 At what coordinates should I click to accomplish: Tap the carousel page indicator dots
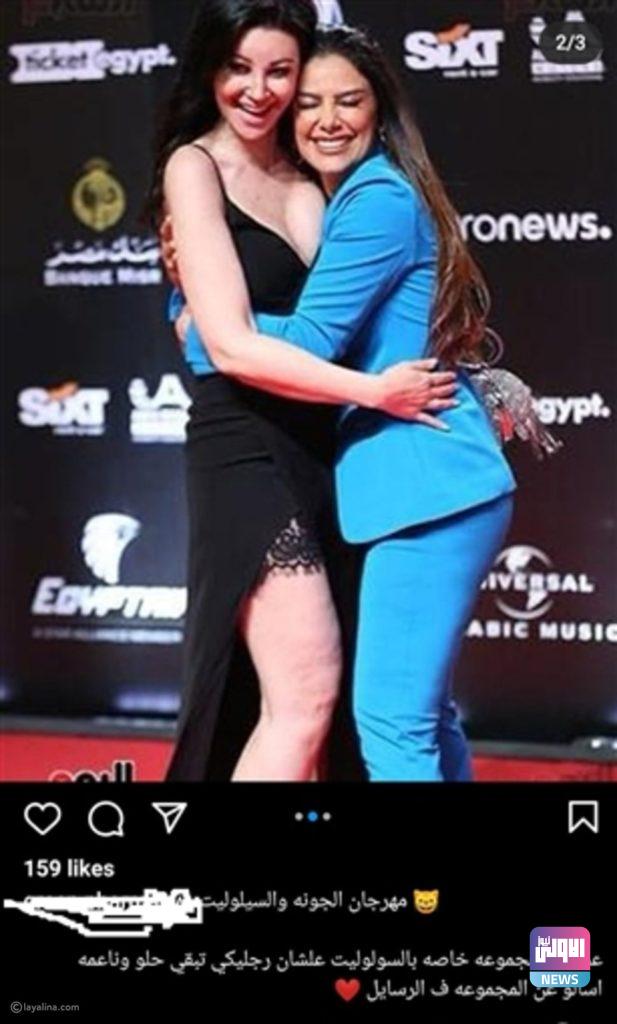point(312,817)
